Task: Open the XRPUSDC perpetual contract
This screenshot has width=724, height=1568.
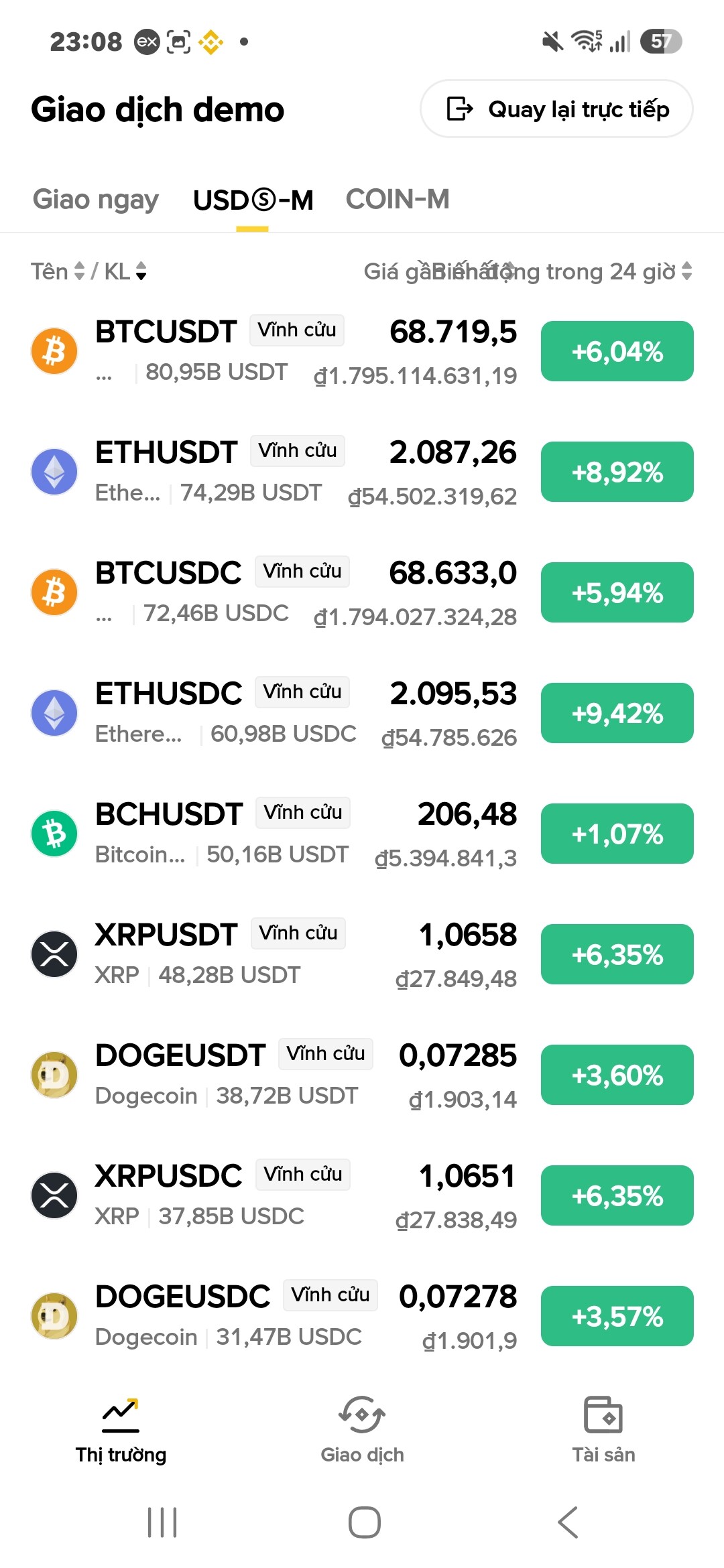Action: [362, 1195]
